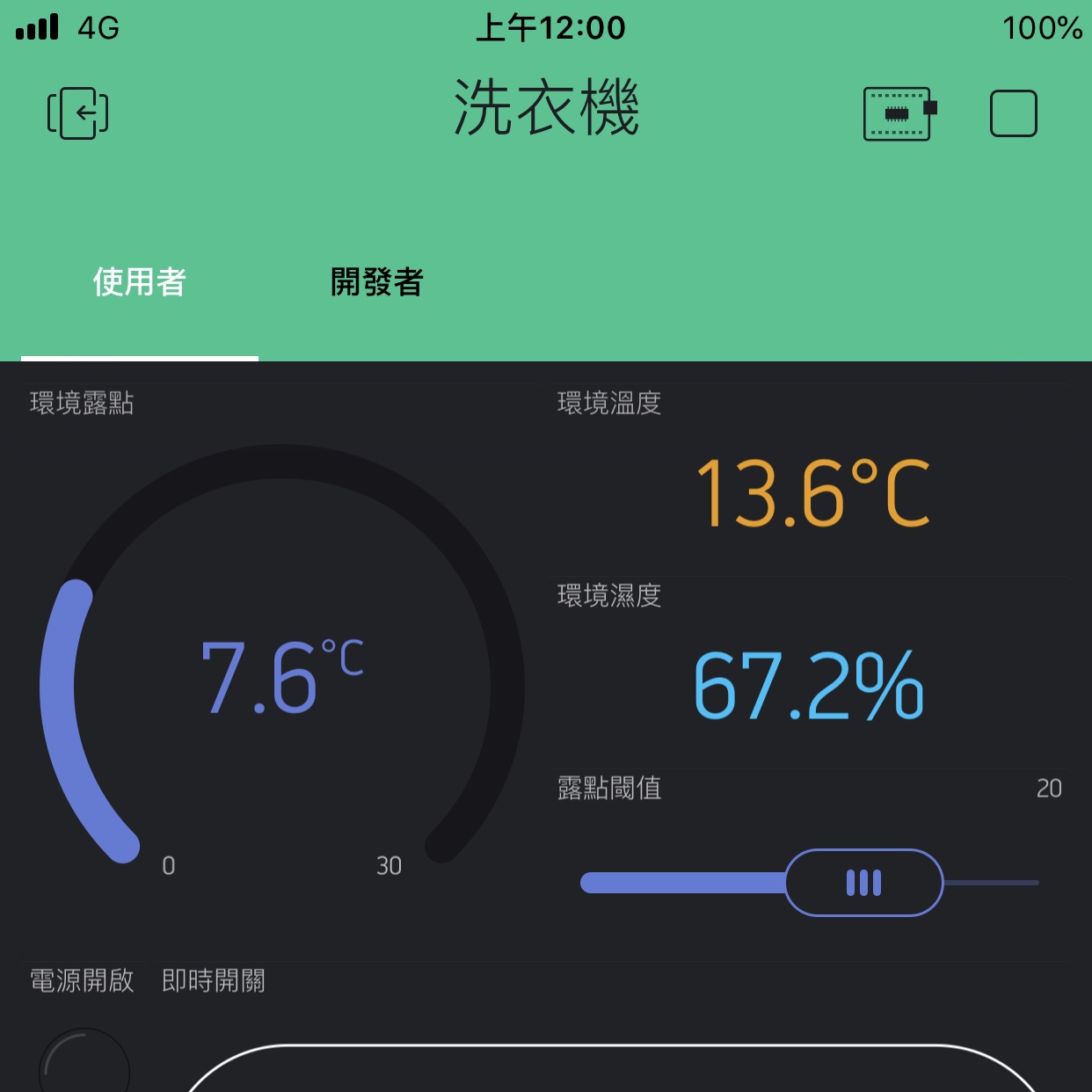Screen dimensions: 1092x1092
Task: Switch to the 開發者 tab
Action: click(377, 283)
